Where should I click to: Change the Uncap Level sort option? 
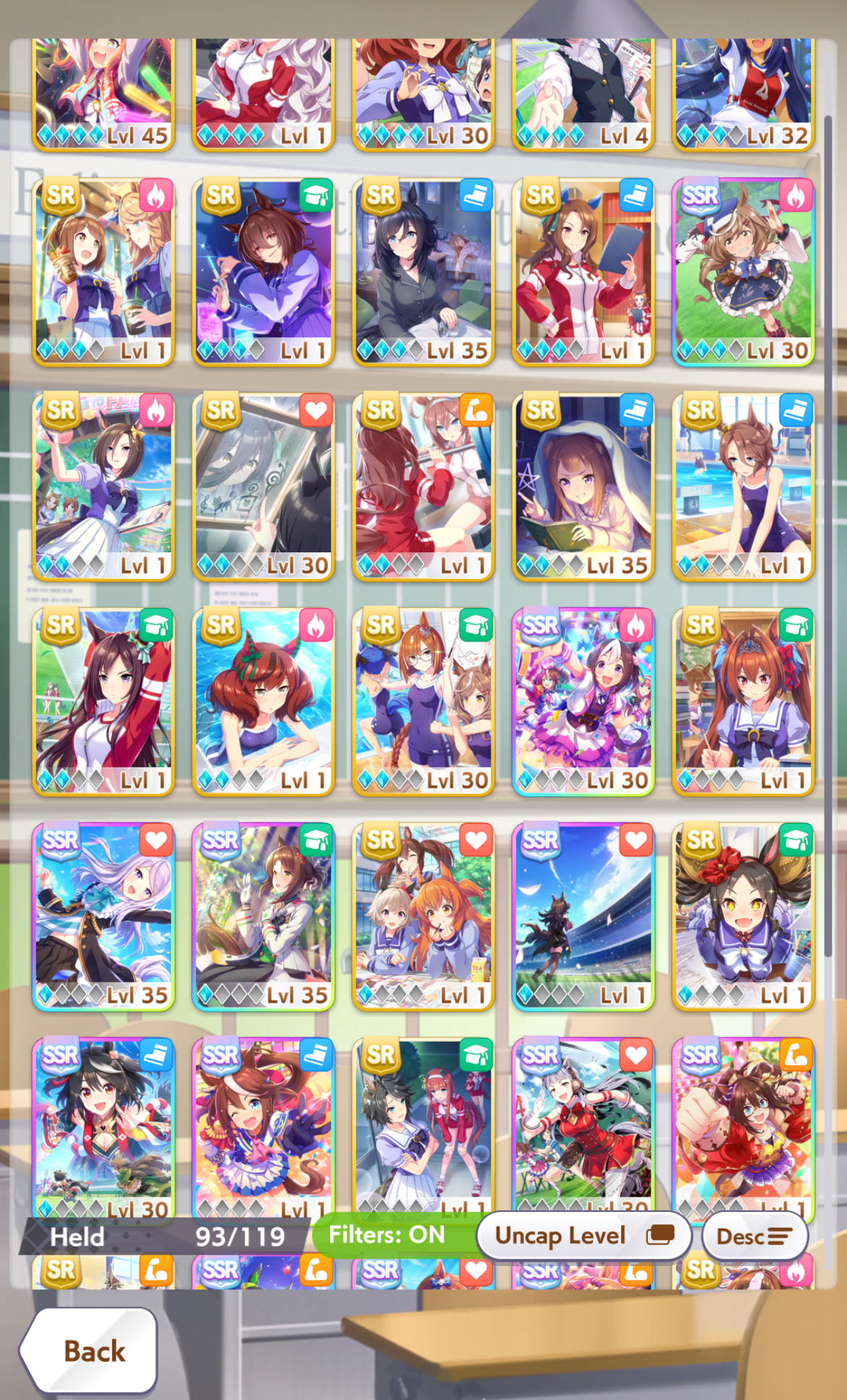point(583,1236)
